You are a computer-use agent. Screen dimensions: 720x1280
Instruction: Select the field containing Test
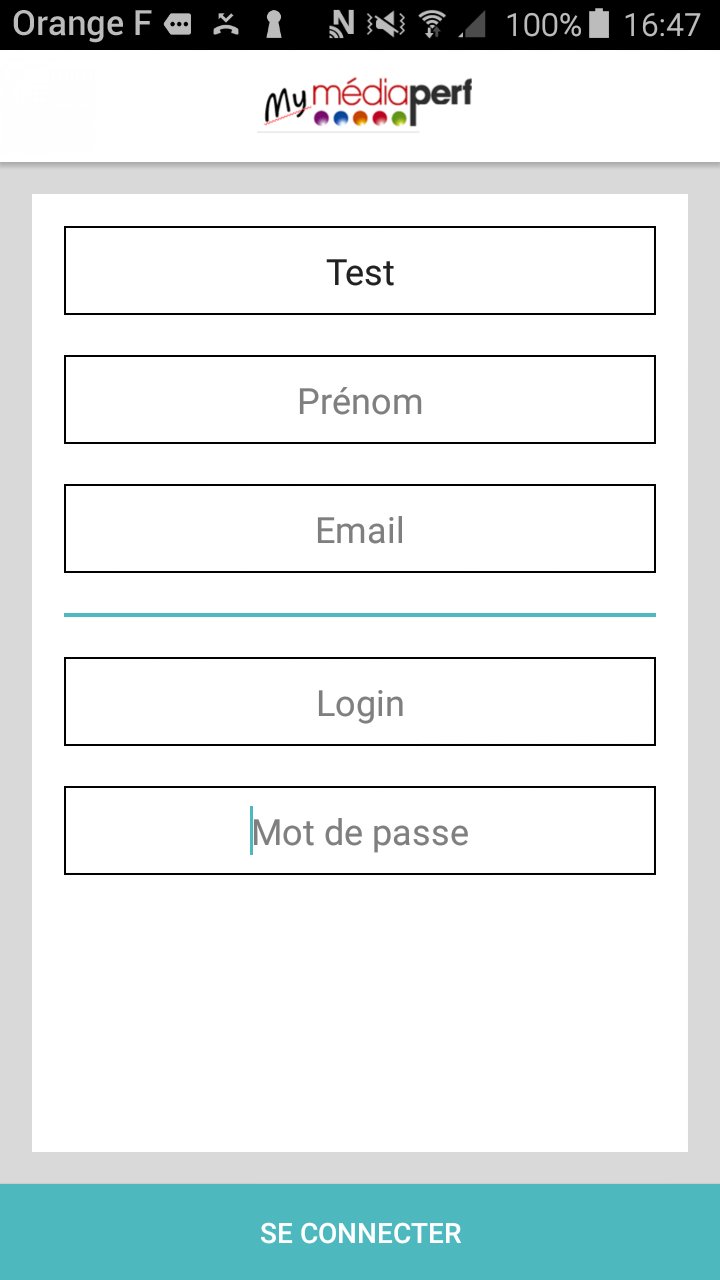[360, 270]
